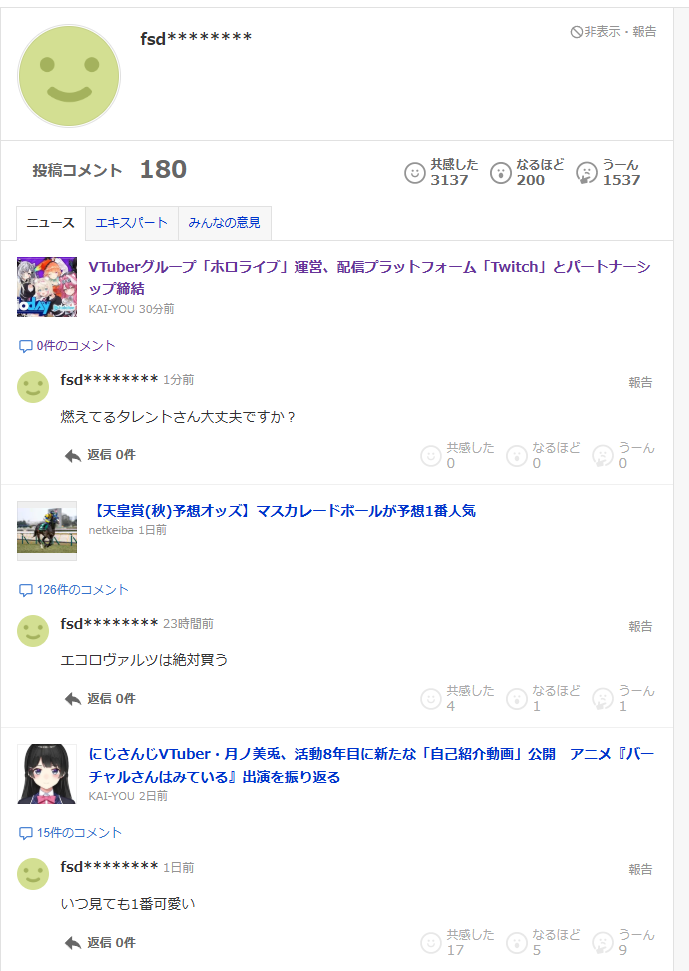Screen dimensions: 689x971
Task: Reply to the いつ見ても1番可愛い comment
Action: tap(100, 943)
